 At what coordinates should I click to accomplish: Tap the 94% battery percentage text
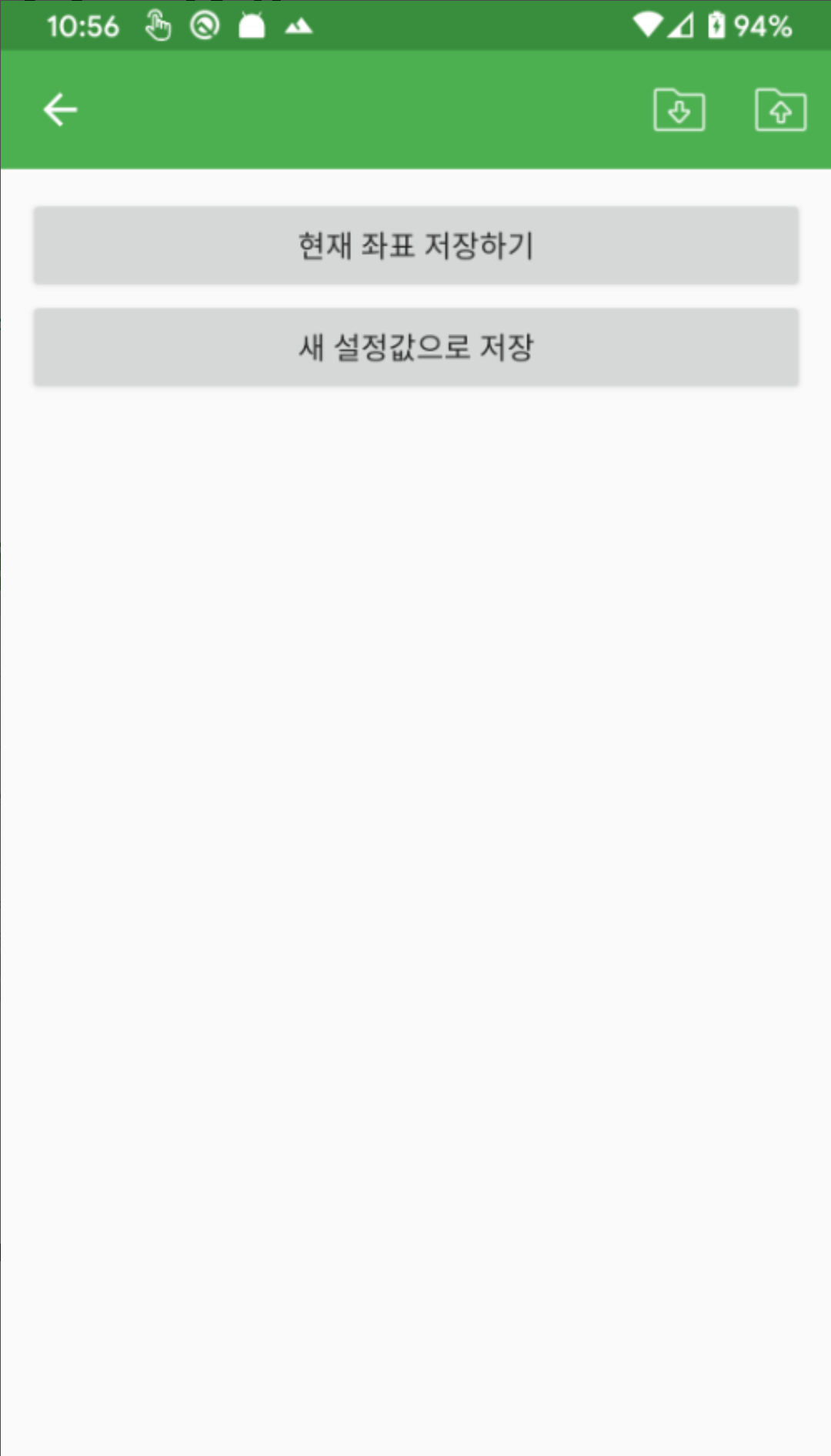pyautogui.click(x=762, y=23)
